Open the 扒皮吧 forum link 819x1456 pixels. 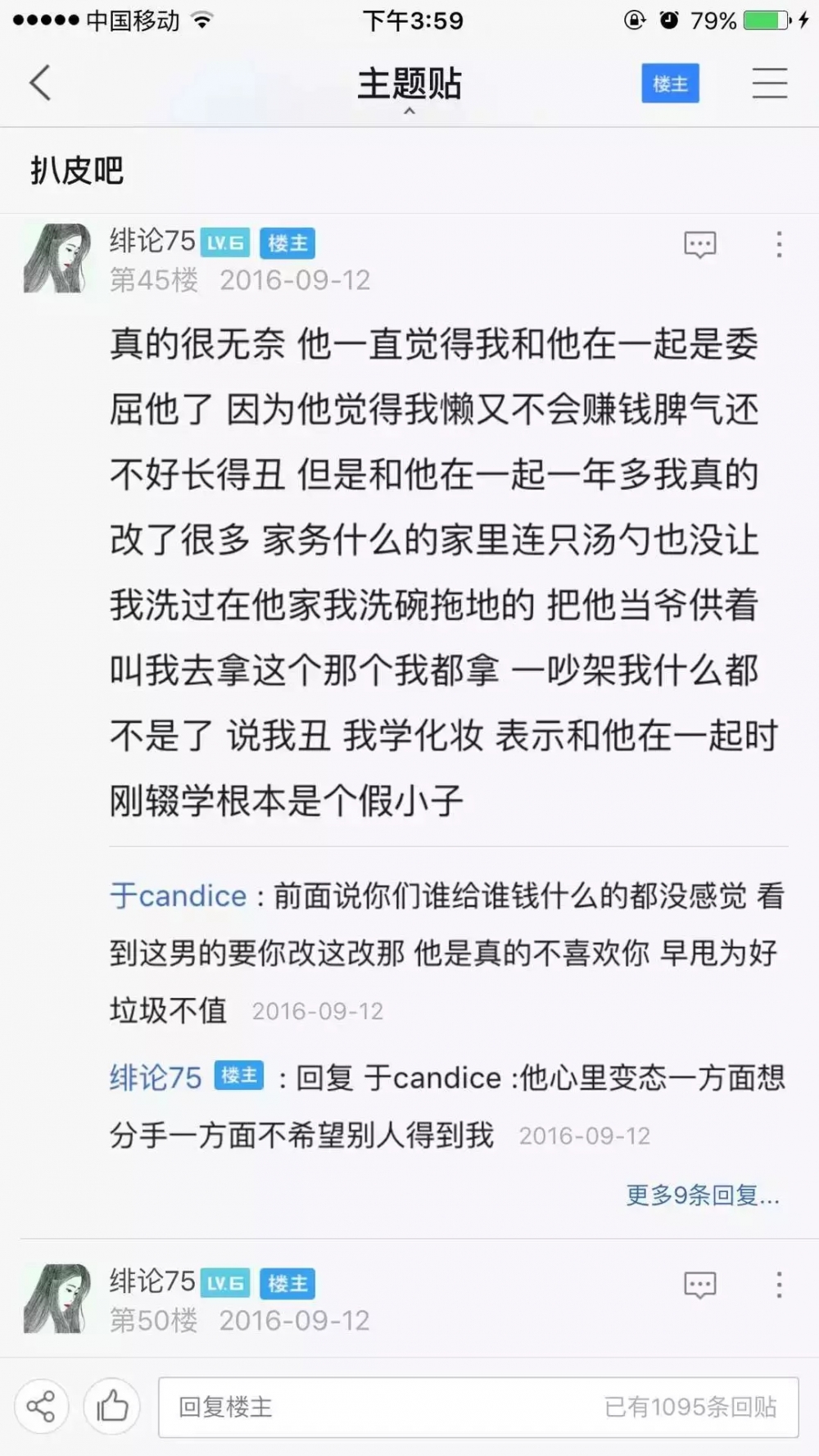pos(76,170)
